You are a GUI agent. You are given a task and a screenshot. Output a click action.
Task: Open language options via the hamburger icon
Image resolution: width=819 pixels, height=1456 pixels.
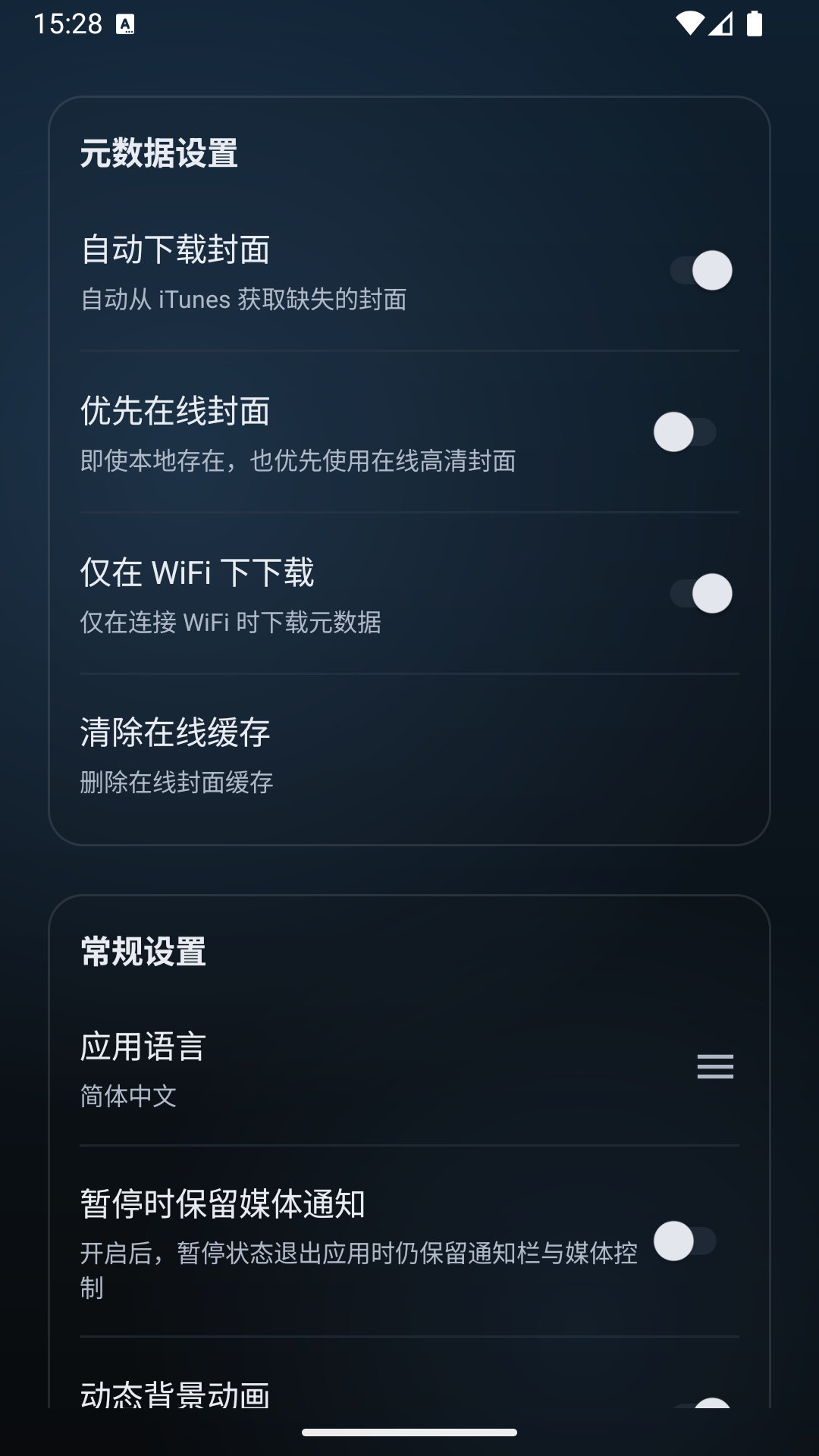pyautogui.click(x=716, y=1066)
